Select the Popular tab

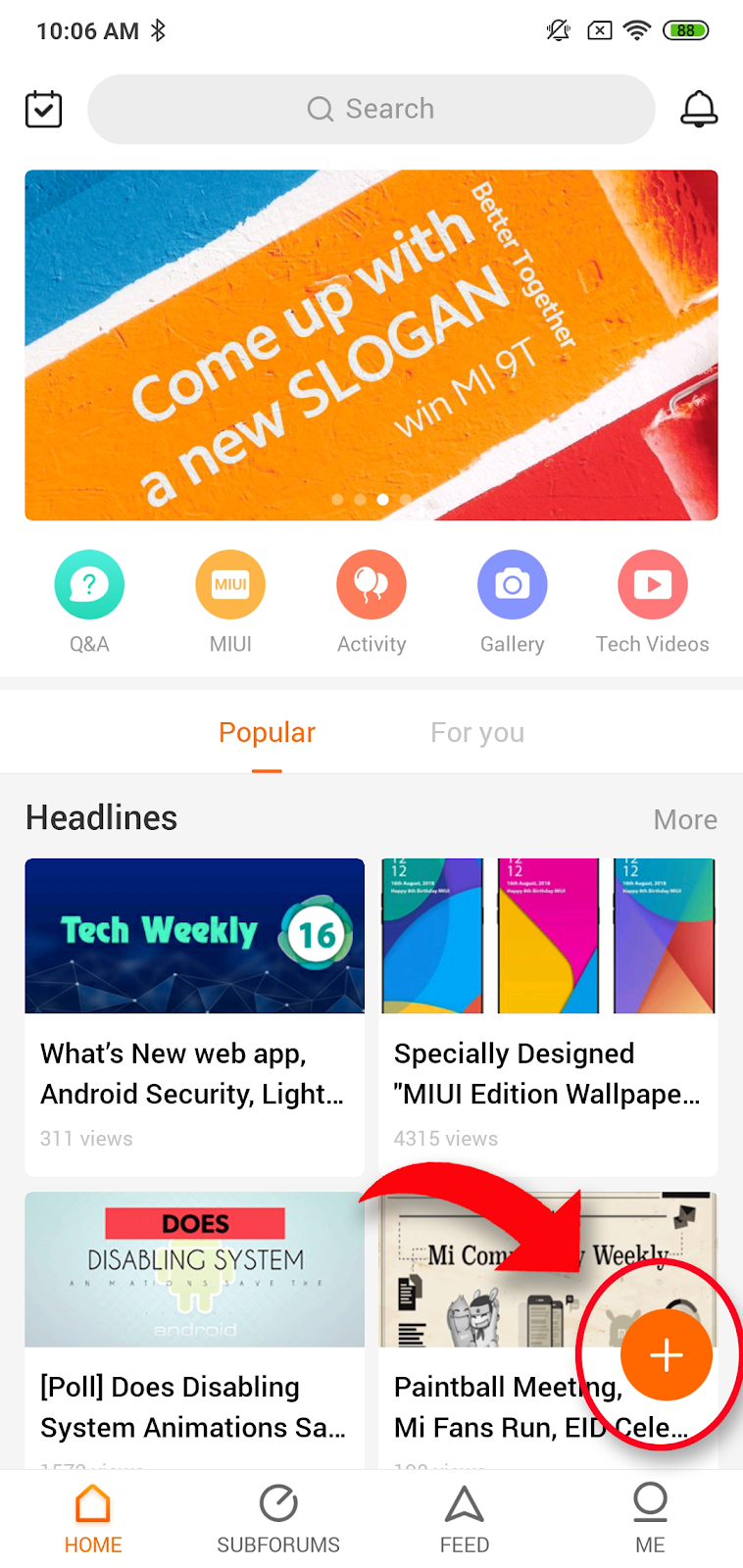click(267, 733)
